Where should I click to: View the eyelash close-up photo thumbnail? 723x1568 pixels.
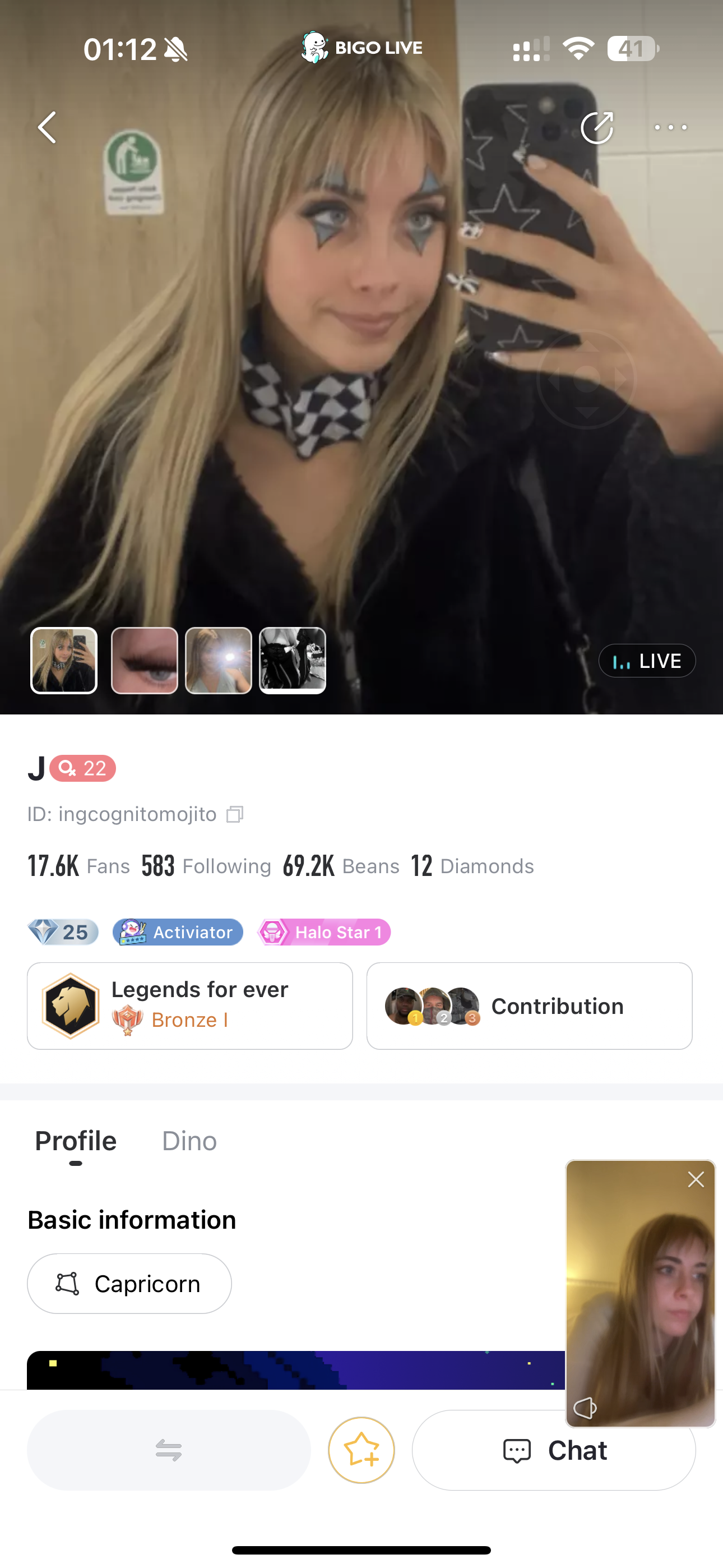144,661
